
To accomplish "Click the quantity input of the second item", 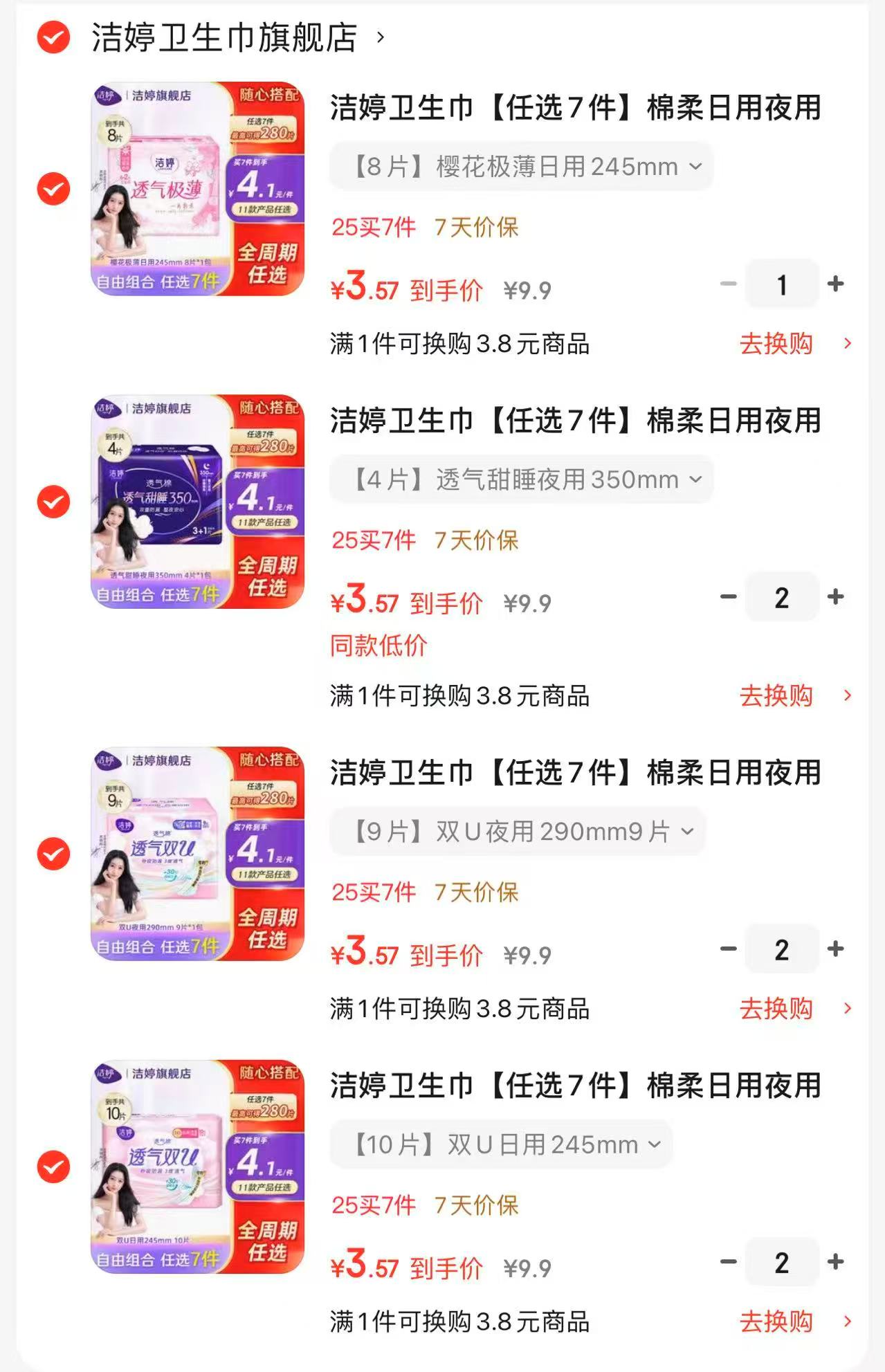I will [781, 596].
